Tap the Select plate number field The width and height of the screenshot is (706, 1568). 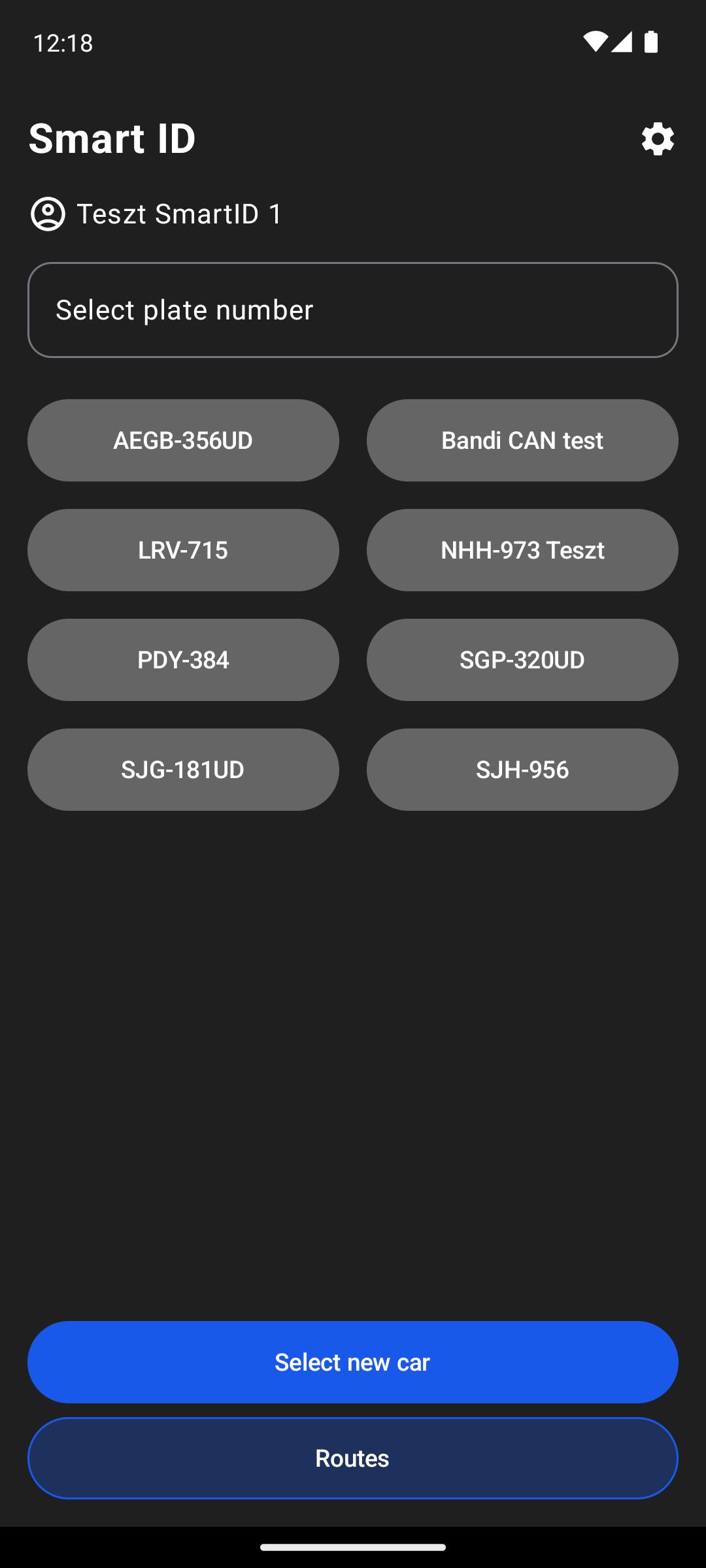[x=353, y=310]
